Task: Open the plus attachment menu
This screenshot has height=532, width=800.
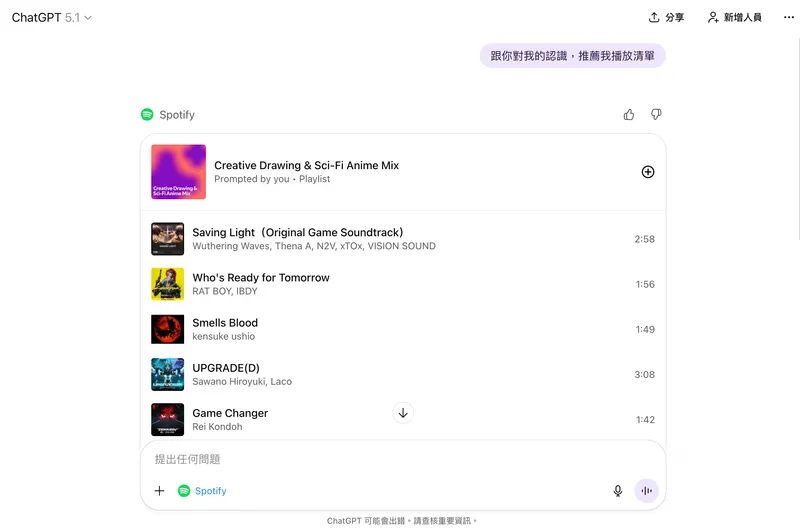Action: [159, 491]
